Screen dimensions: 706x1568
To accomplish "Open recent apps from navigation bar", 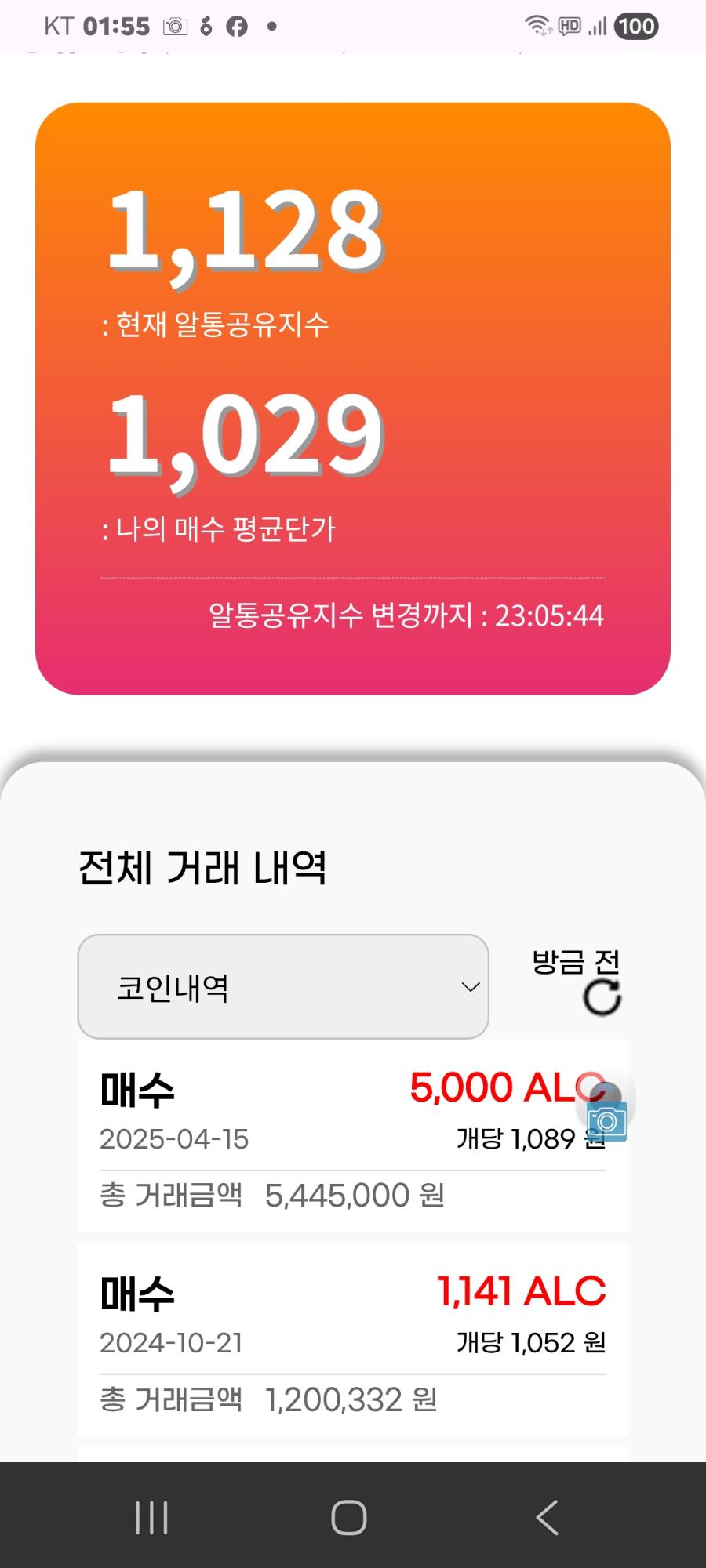I will [x=151, y=1518].
